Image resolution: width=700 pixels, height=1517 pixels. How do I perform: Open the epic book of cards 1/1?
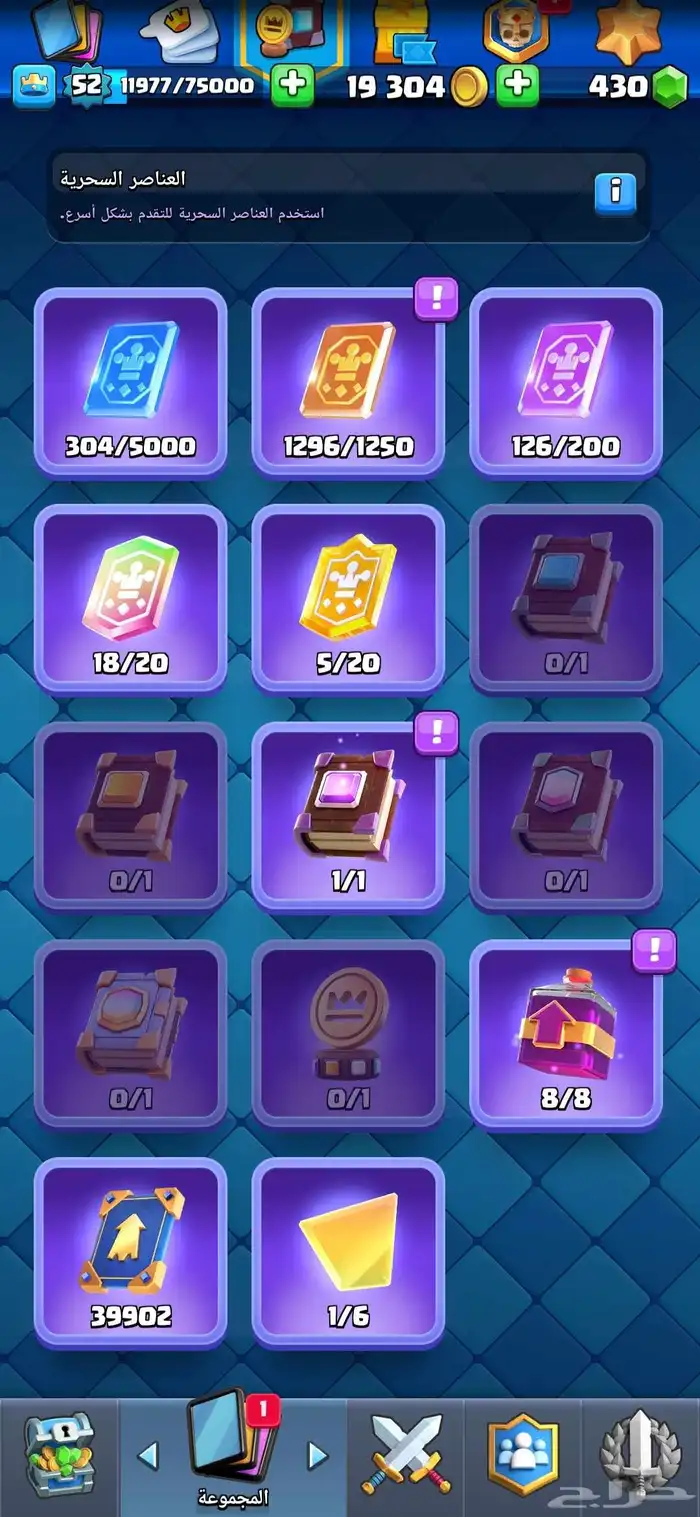tap(348, 816)
